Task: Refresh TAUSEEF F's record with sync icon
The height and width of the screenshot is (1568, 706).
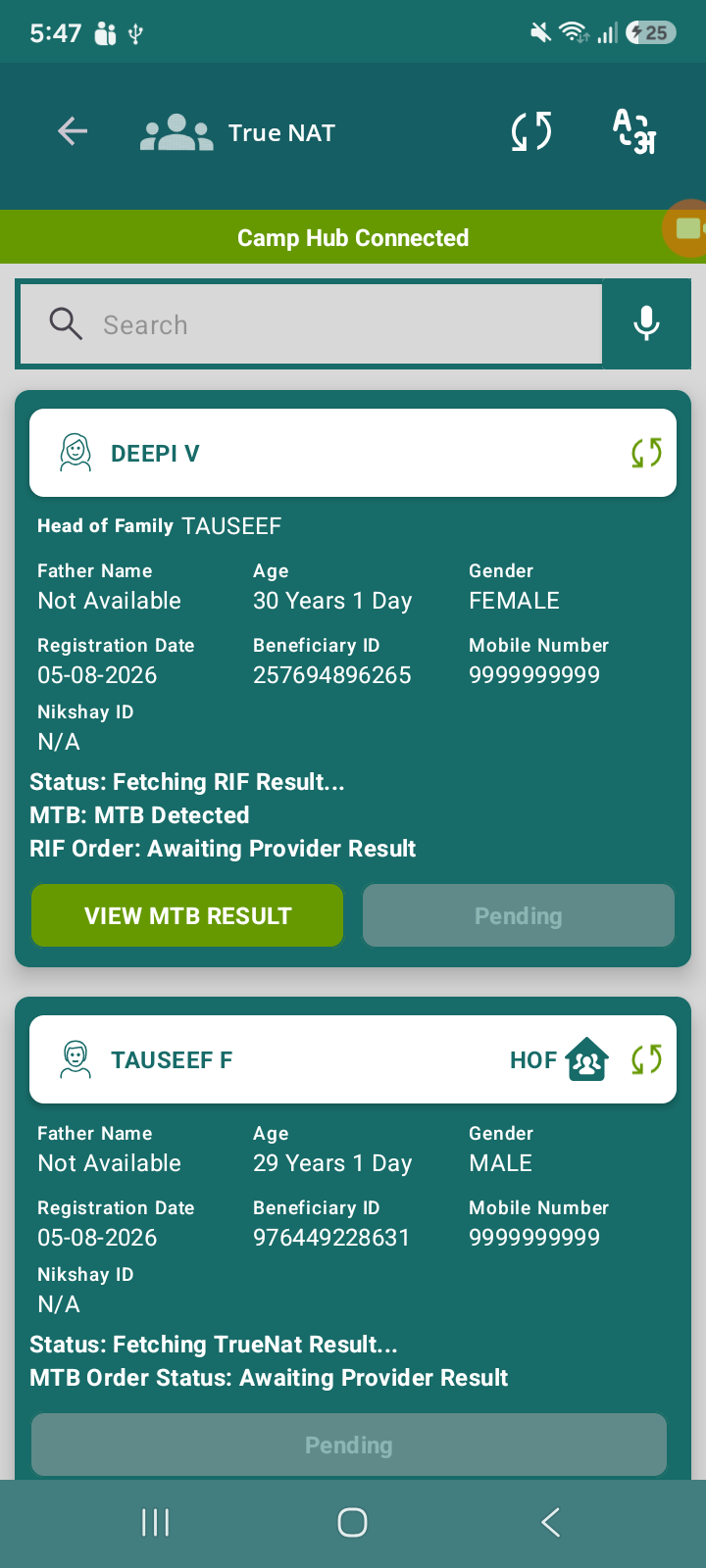Action: (x=646, y=1059)
